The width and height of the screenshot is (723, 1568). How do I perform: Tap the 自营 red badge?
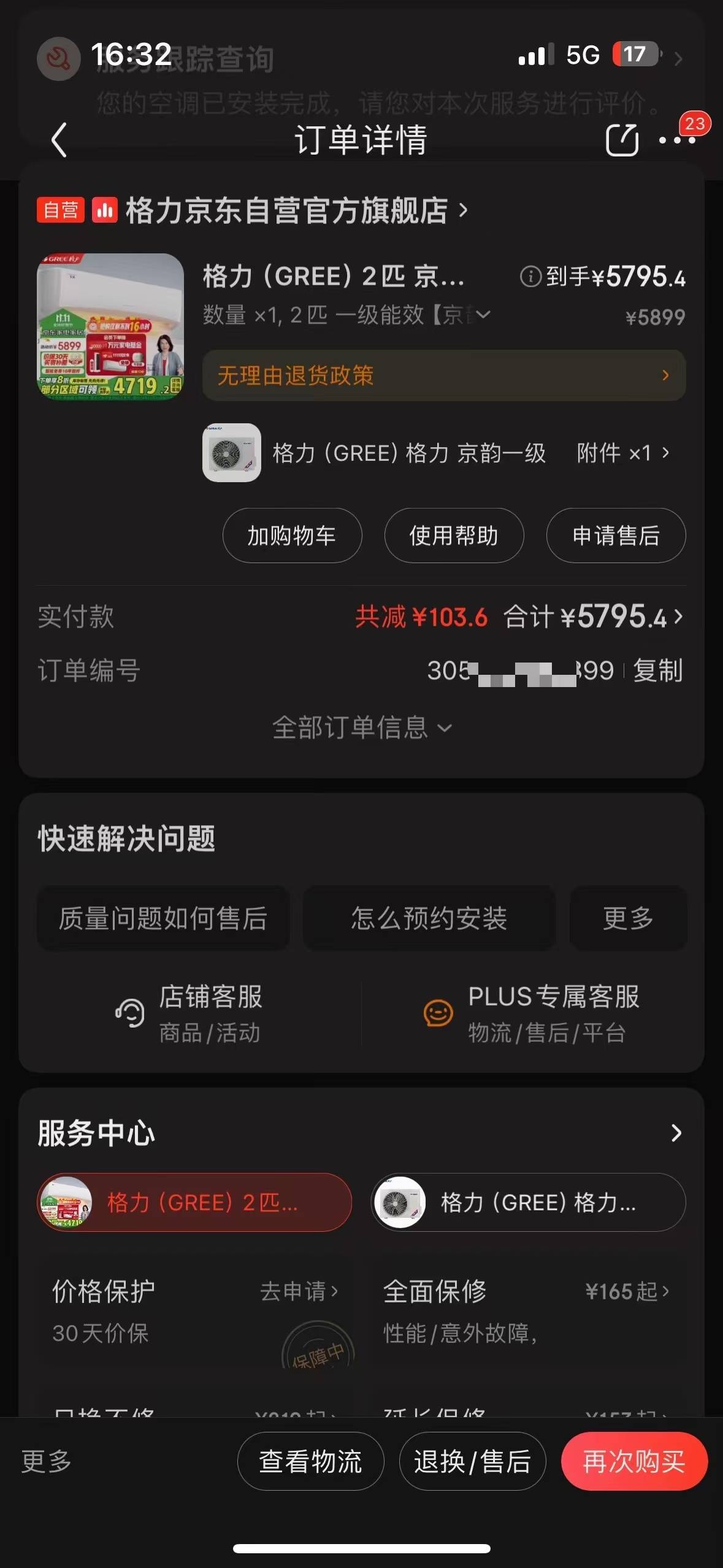pos(61,210)
